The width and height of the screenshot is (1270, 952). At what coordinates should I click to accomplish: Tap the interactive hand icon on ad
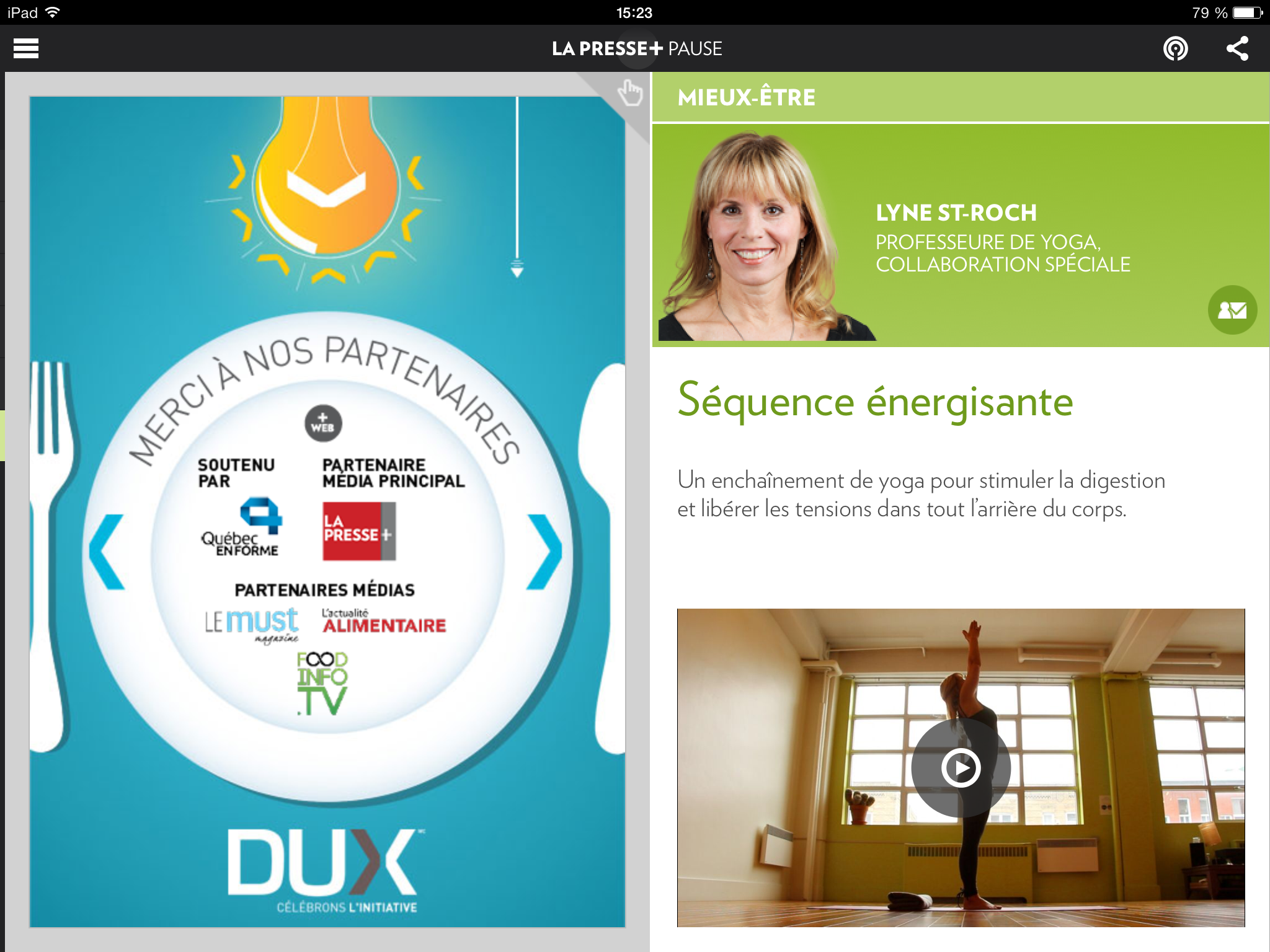tap(630, 93)
